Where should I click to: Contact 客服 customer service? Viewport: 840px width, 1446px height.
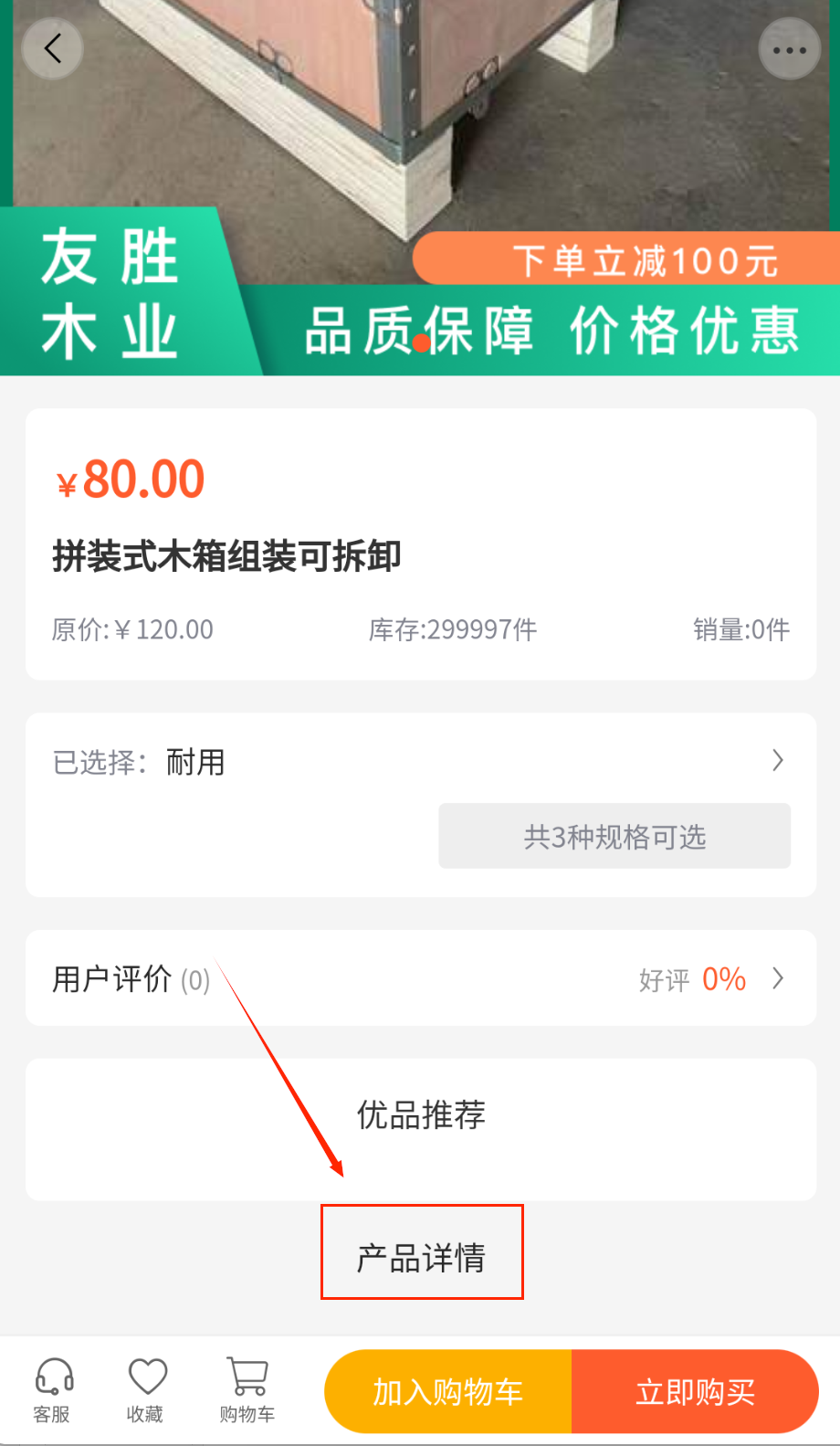pos(53,1390)
